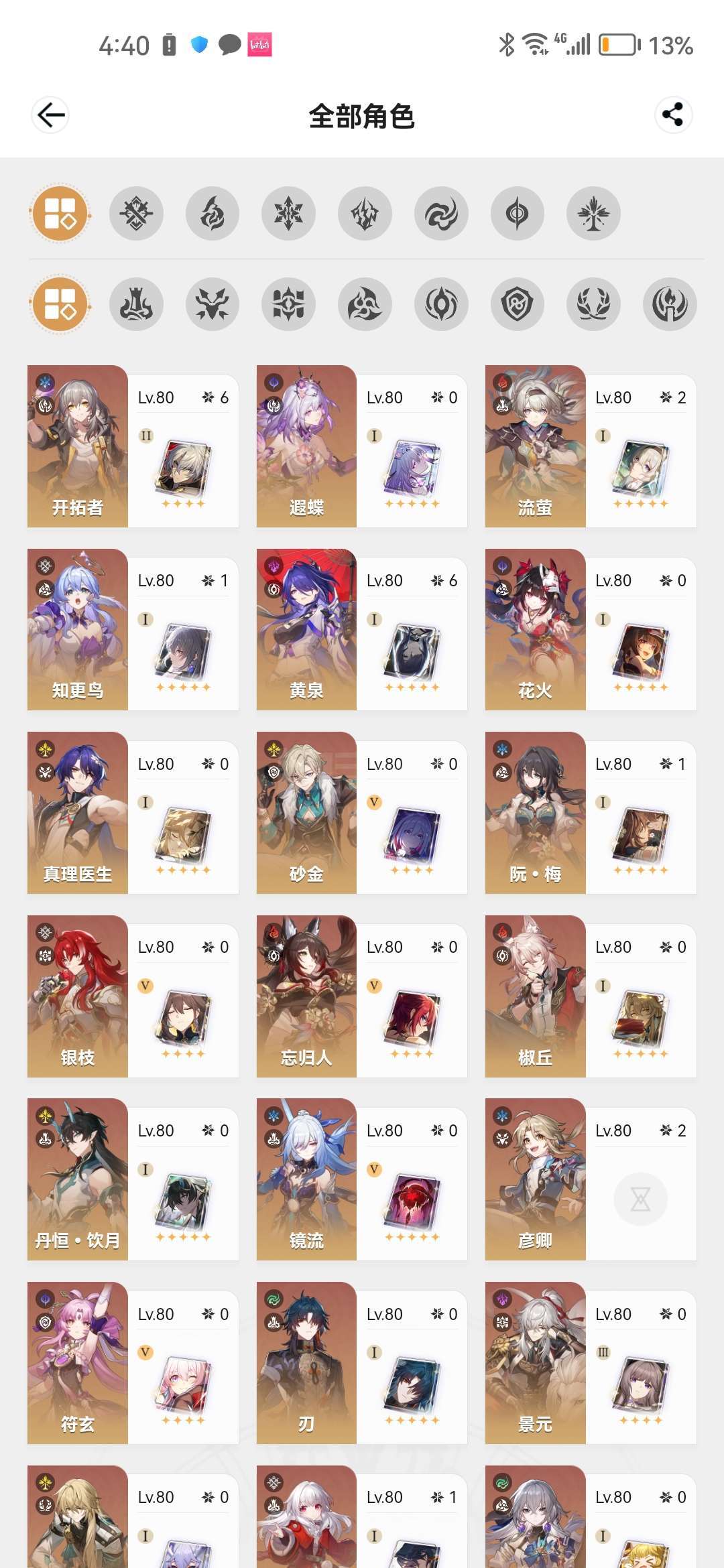Filter characters by Ice element
724x1568 pixels.
point(288,214)
